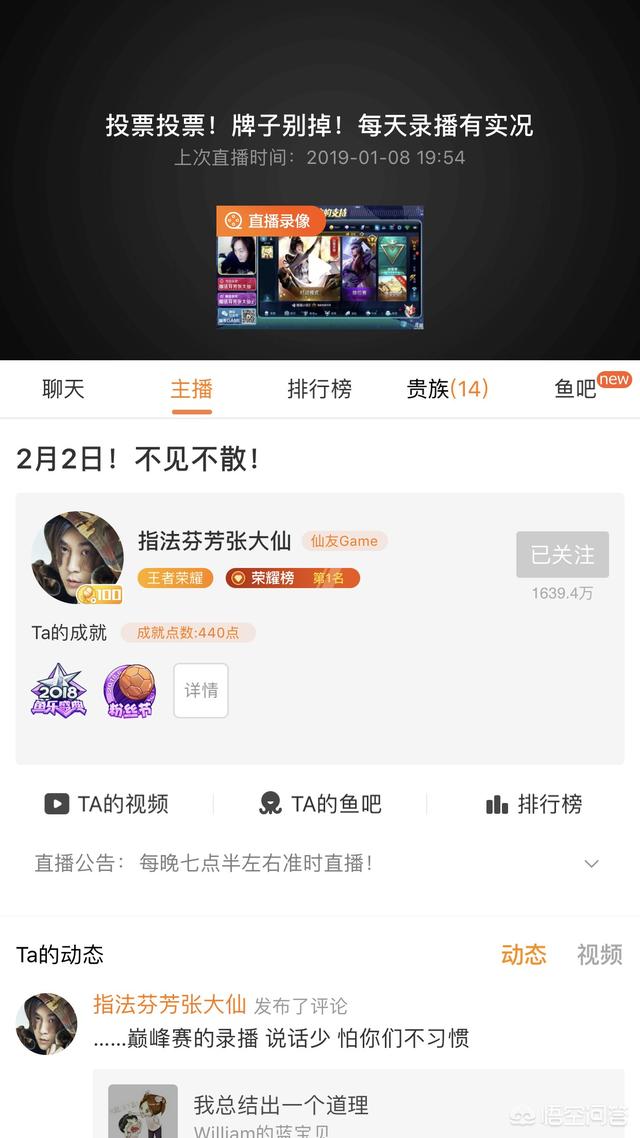Screen dimensions: 640x1138
Task: Open the 鱼吧 tab
Action: click(x=576, y=389)
